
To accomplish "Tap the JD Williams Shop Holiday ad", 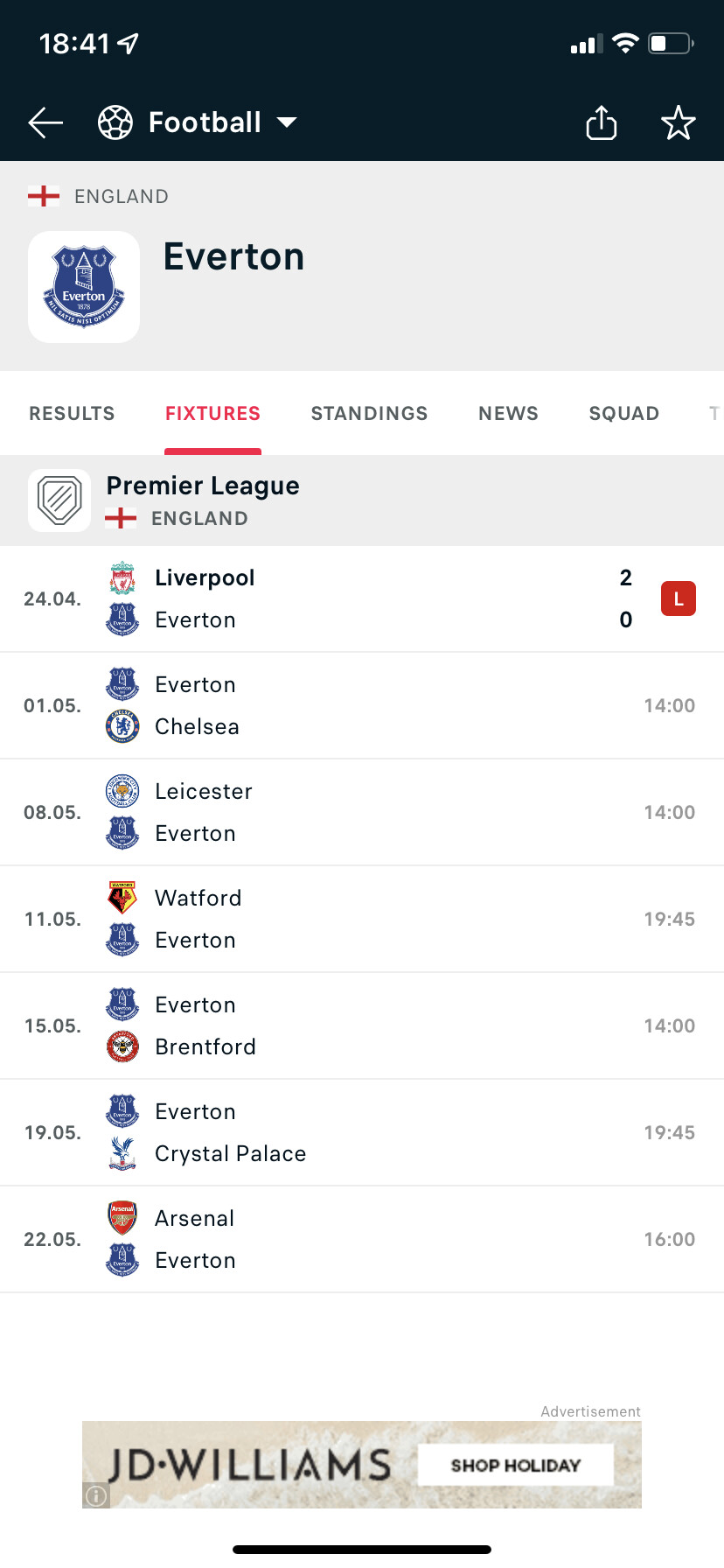I will (362, 1465).
